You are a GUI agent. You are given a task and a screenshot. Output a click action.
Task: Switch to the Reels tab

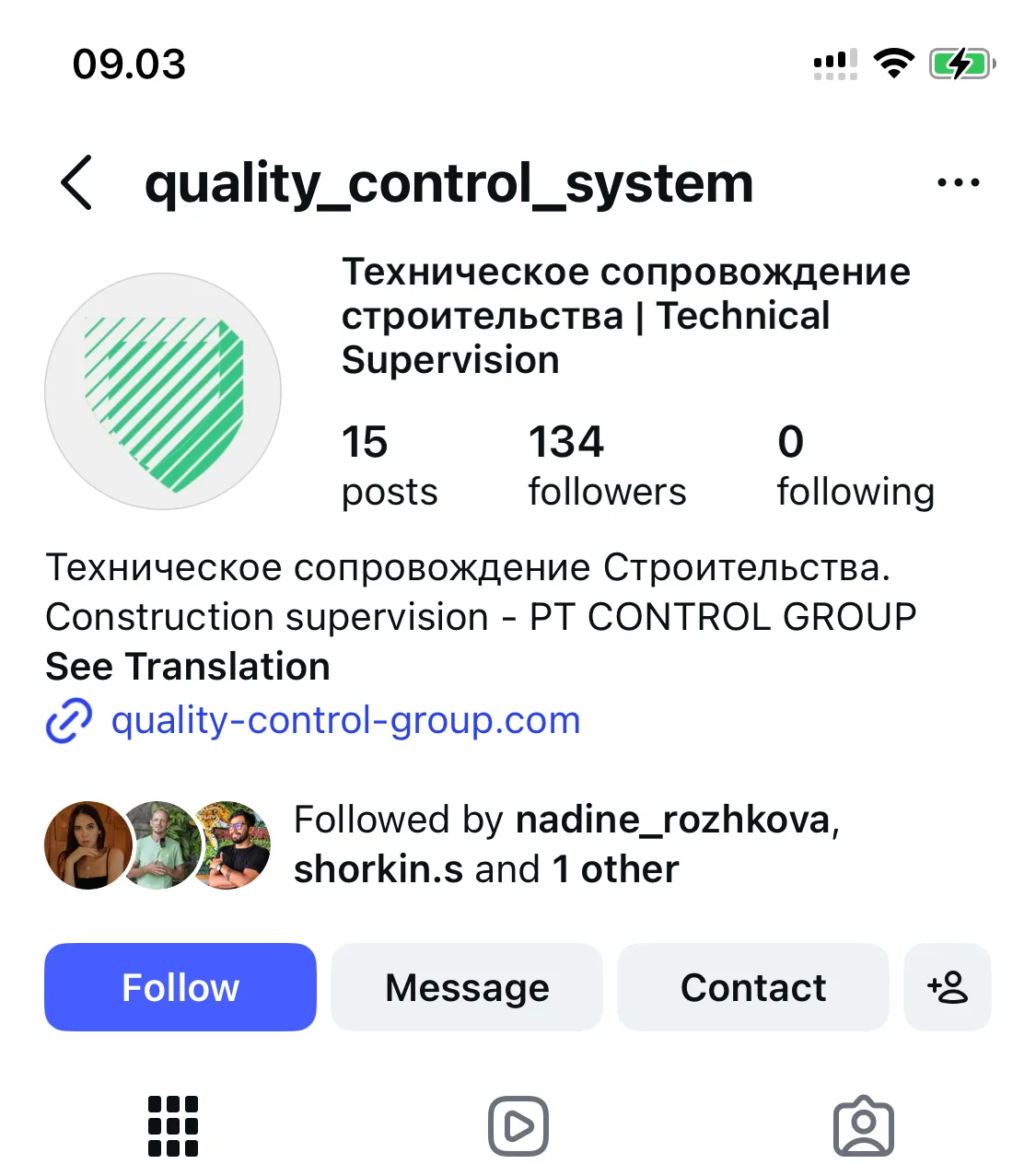pos(518,1126)
